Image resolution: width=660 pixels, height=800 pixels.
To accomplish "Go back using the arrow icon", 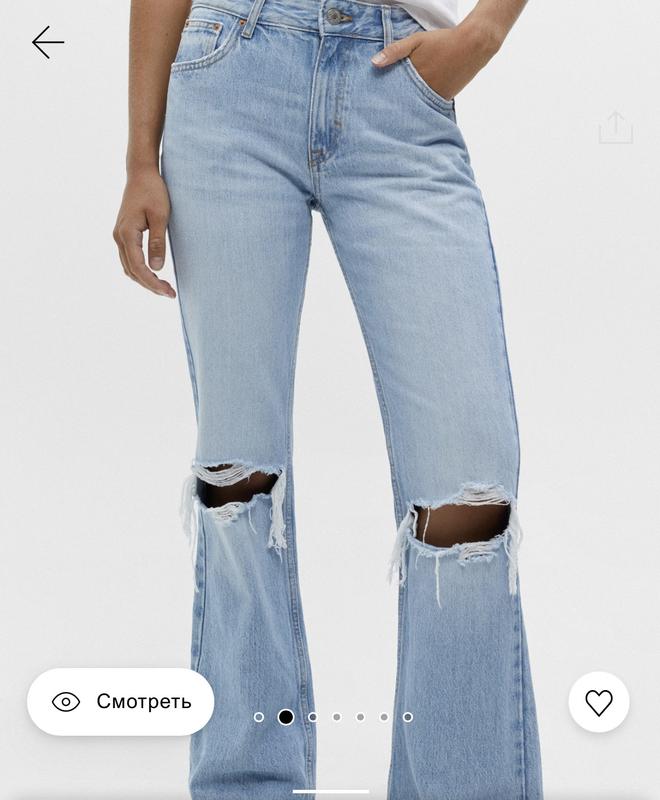I will [x=47, y=42].
